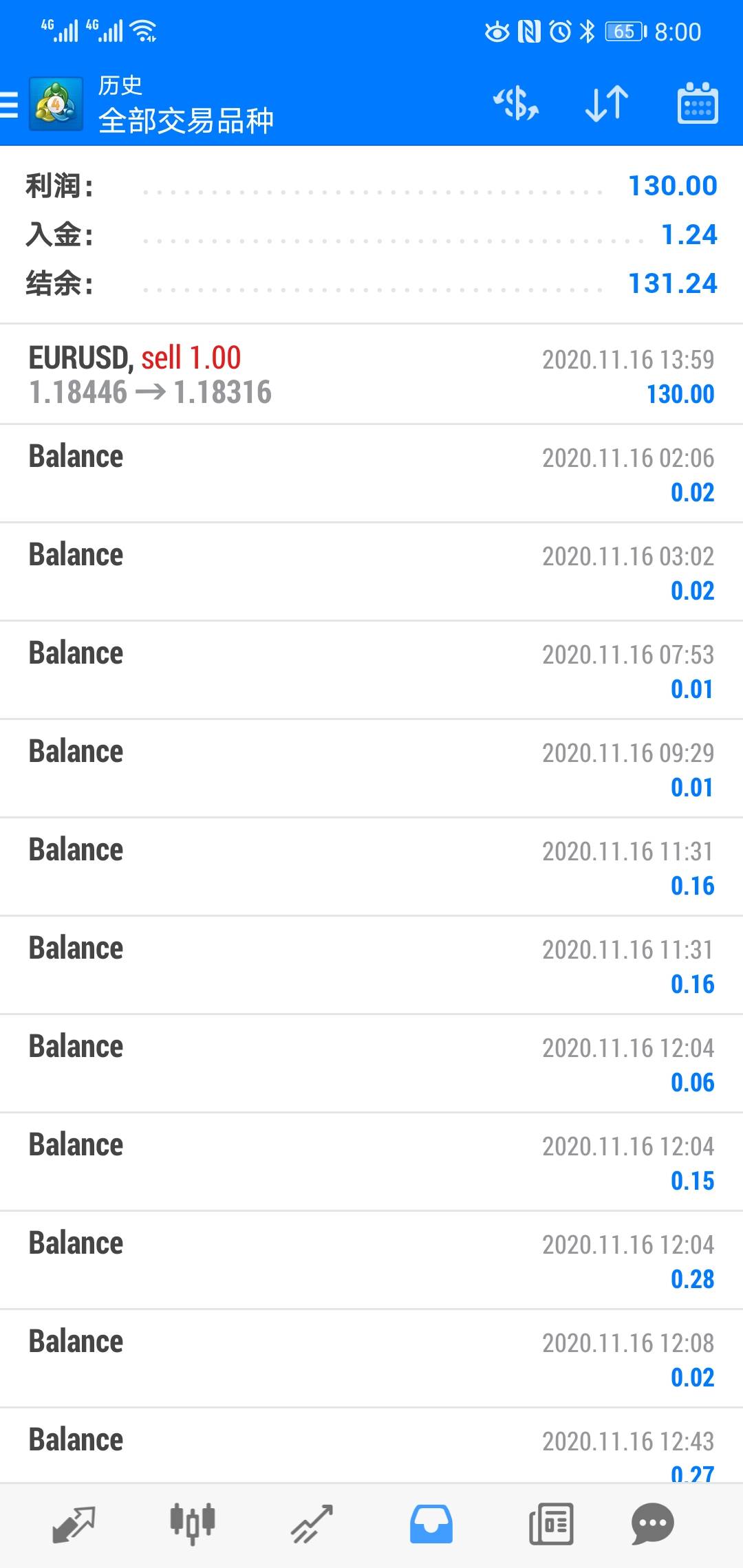Open the News tab
Image resolution: width=743 pixels, height=1568 pixels.
[550, 1524]
